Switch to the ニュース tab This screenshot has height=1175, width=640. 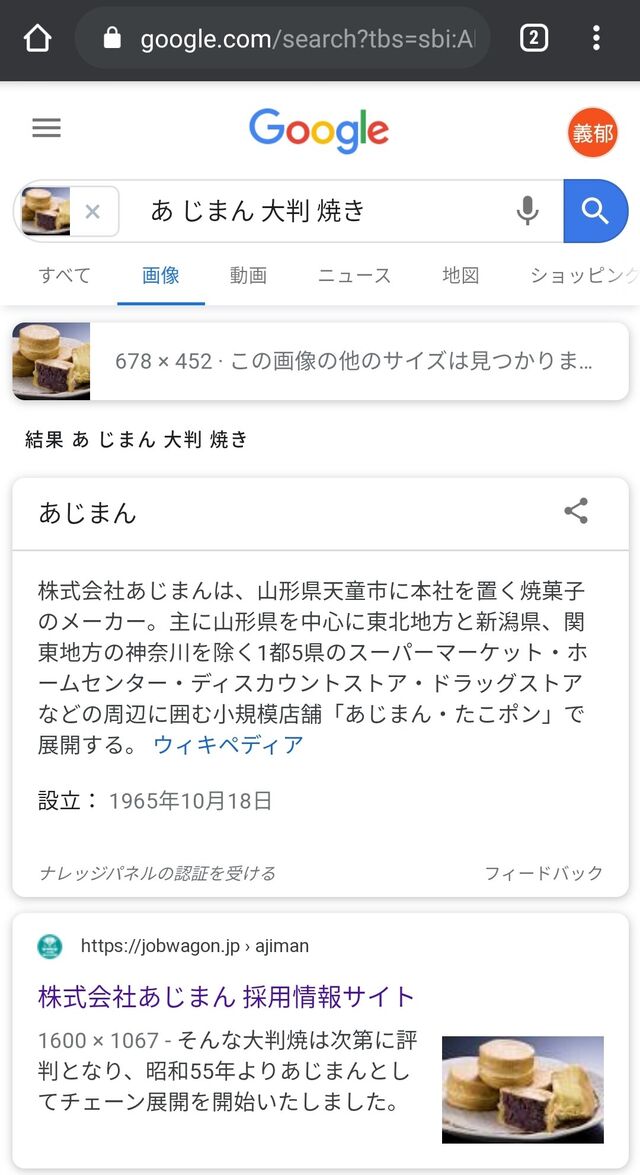point(354,276)
